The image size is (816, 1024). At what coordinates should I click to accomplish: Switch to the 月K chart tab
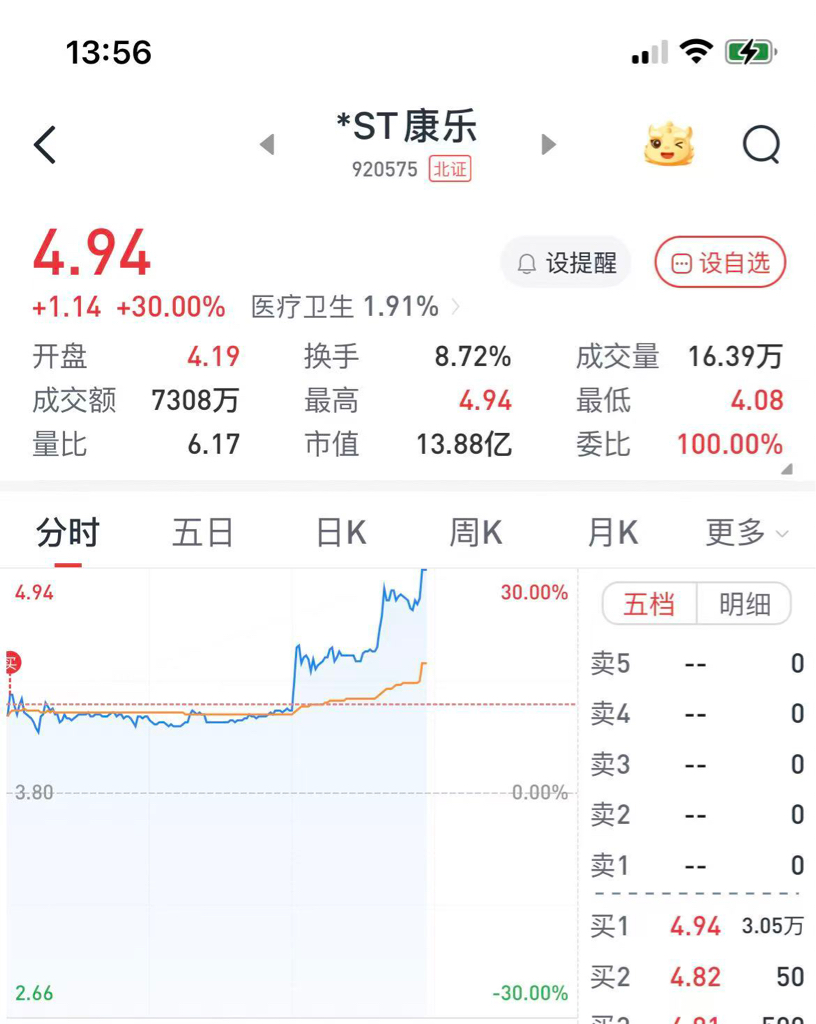(x=613, y=532)
